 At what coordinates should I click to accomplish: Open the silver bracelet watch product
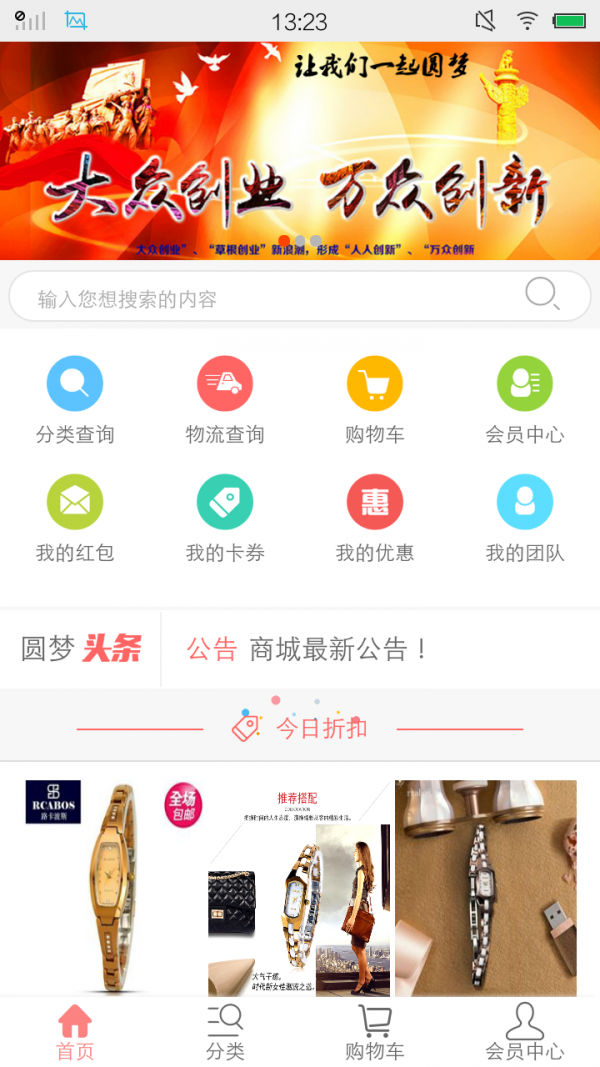point(486,887)
